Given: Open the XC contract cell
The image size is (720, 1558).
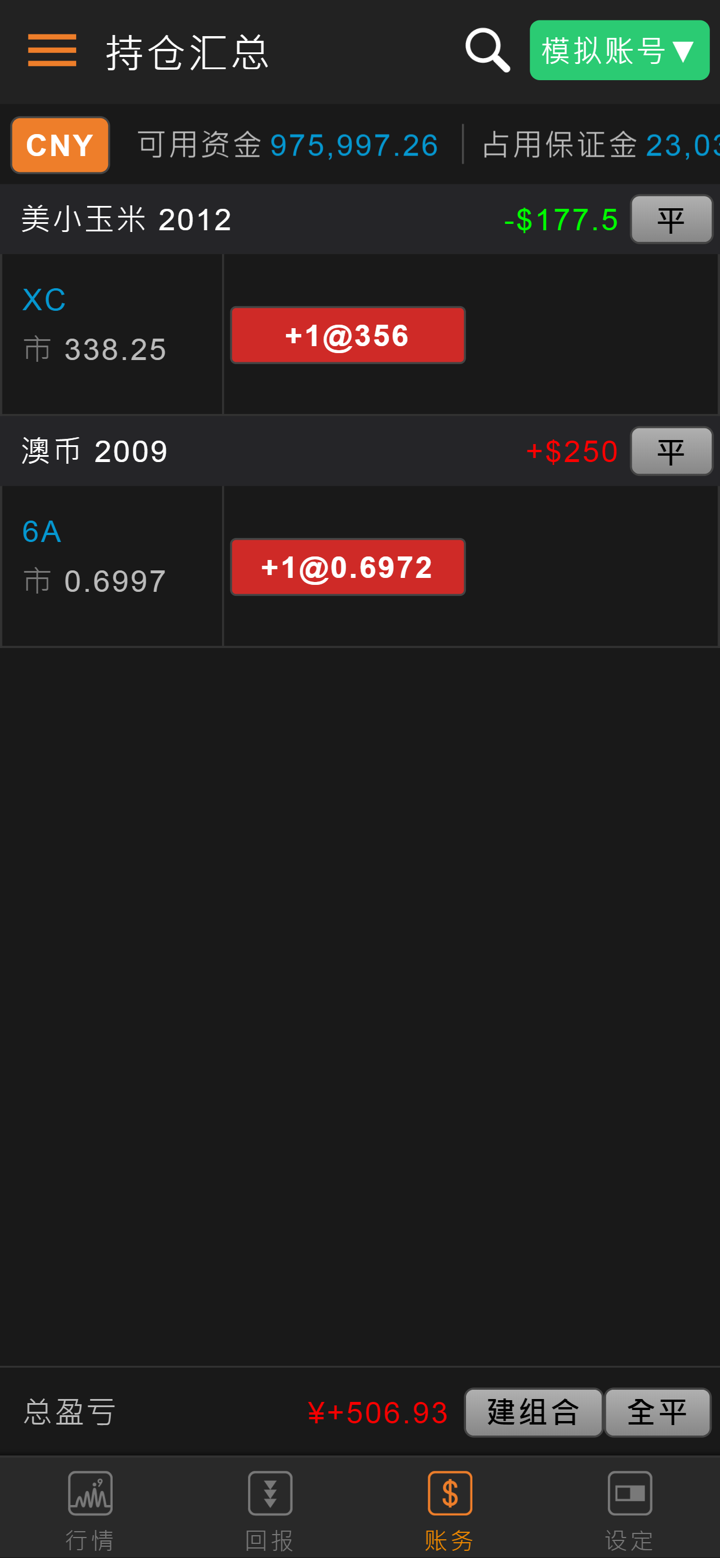Looking at the screenshot, I should click(x=112, y=334).
